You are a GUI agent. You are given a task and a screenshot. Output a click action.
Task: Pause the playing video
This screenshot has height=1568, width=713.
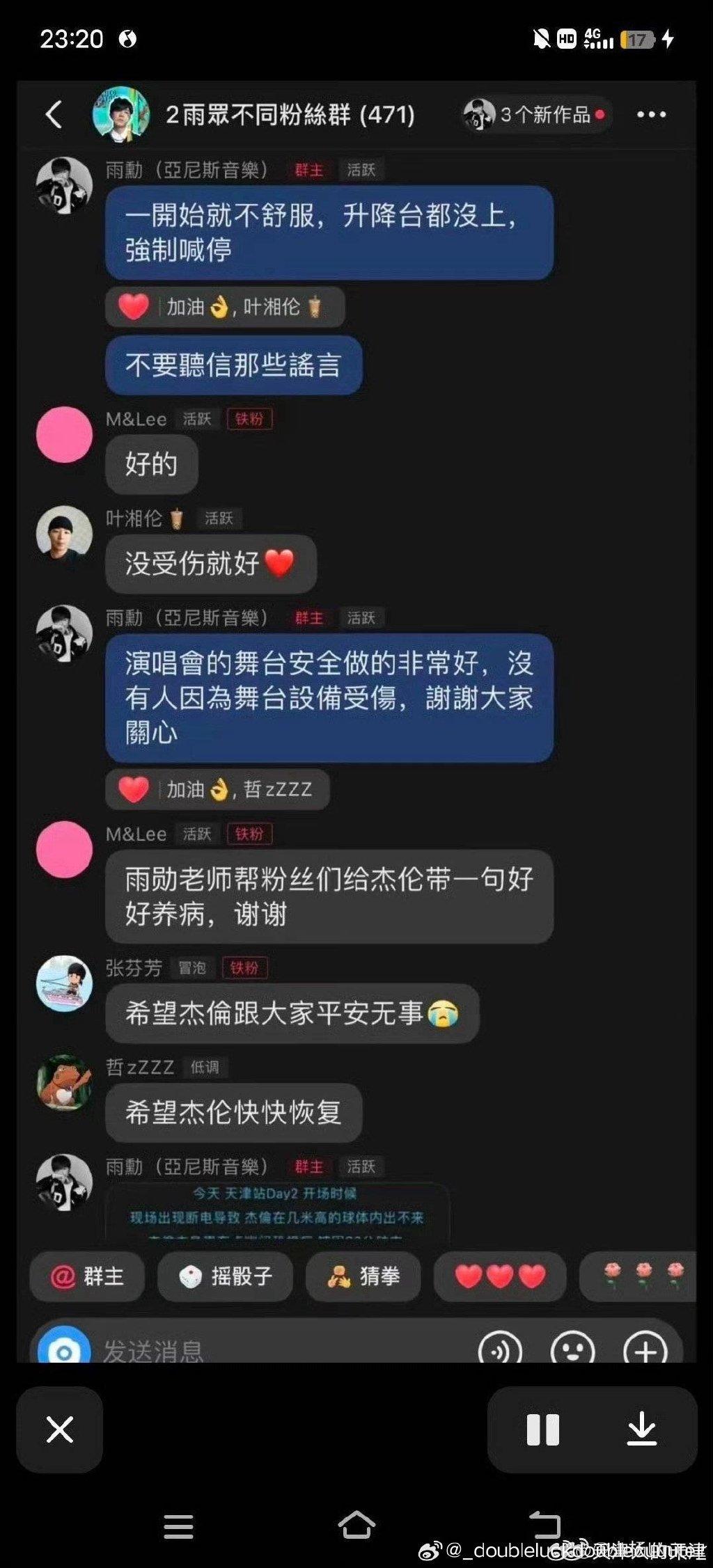(x=543, y=1430)
